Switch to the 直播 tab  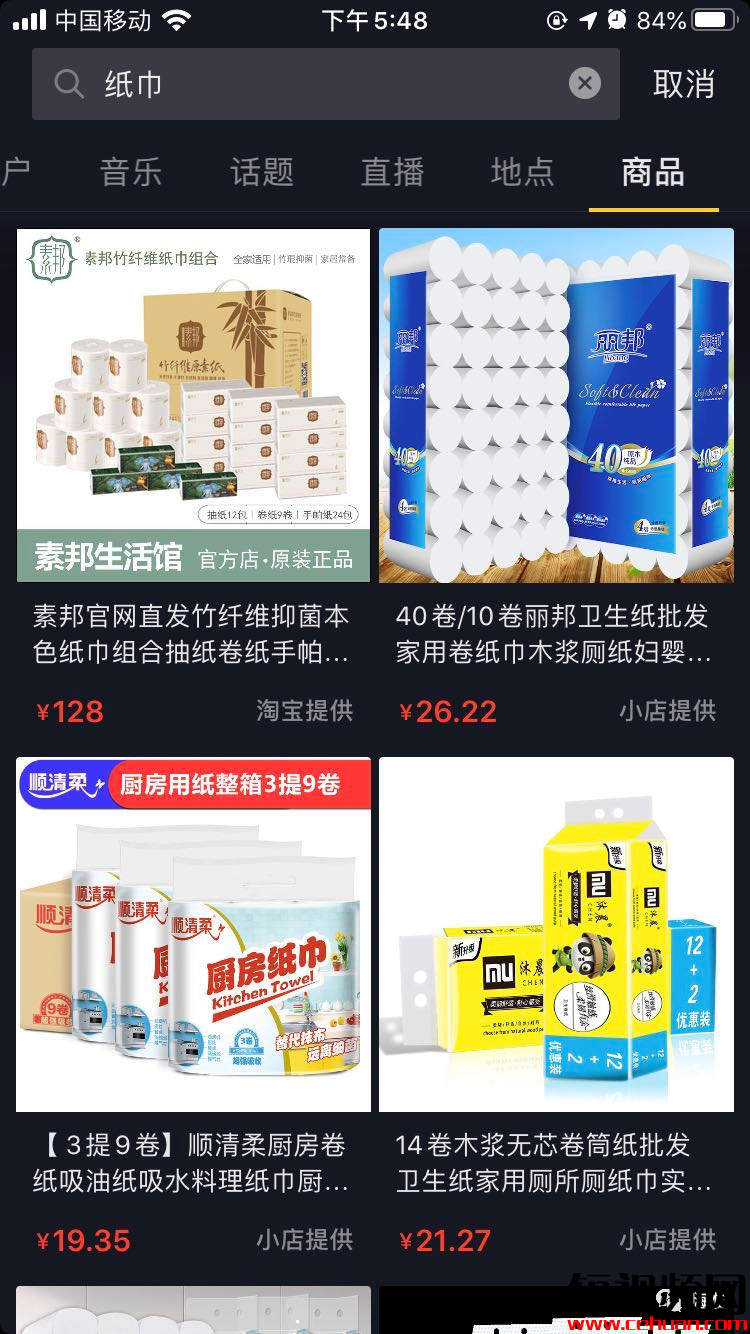point(393,172)
